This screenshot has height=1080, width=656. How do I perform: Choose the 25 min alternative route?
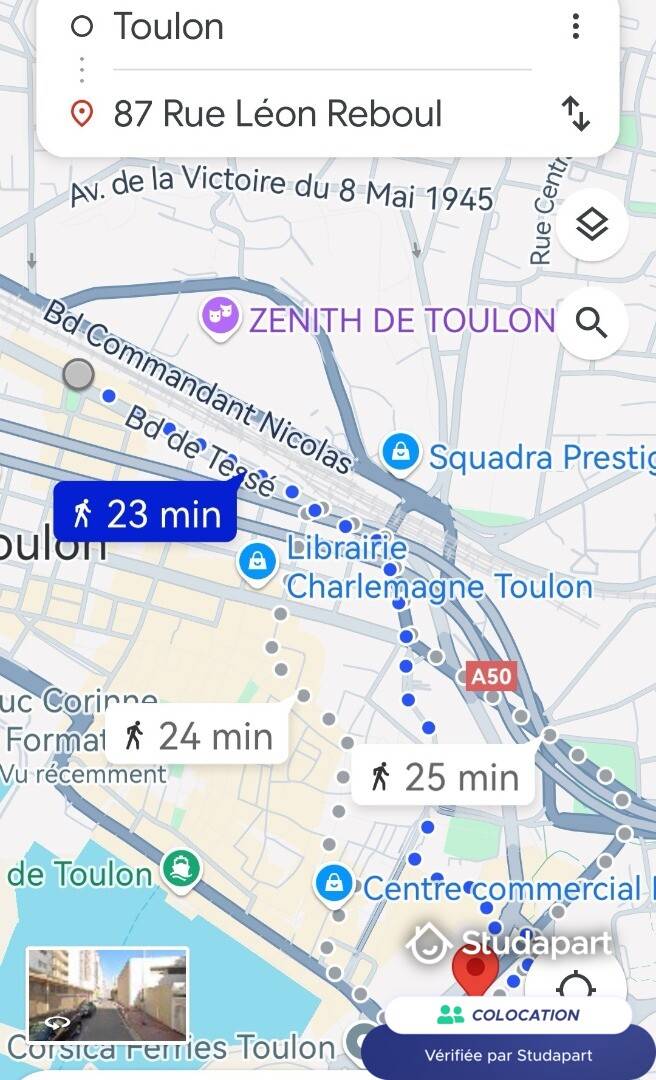pos(443,776)
